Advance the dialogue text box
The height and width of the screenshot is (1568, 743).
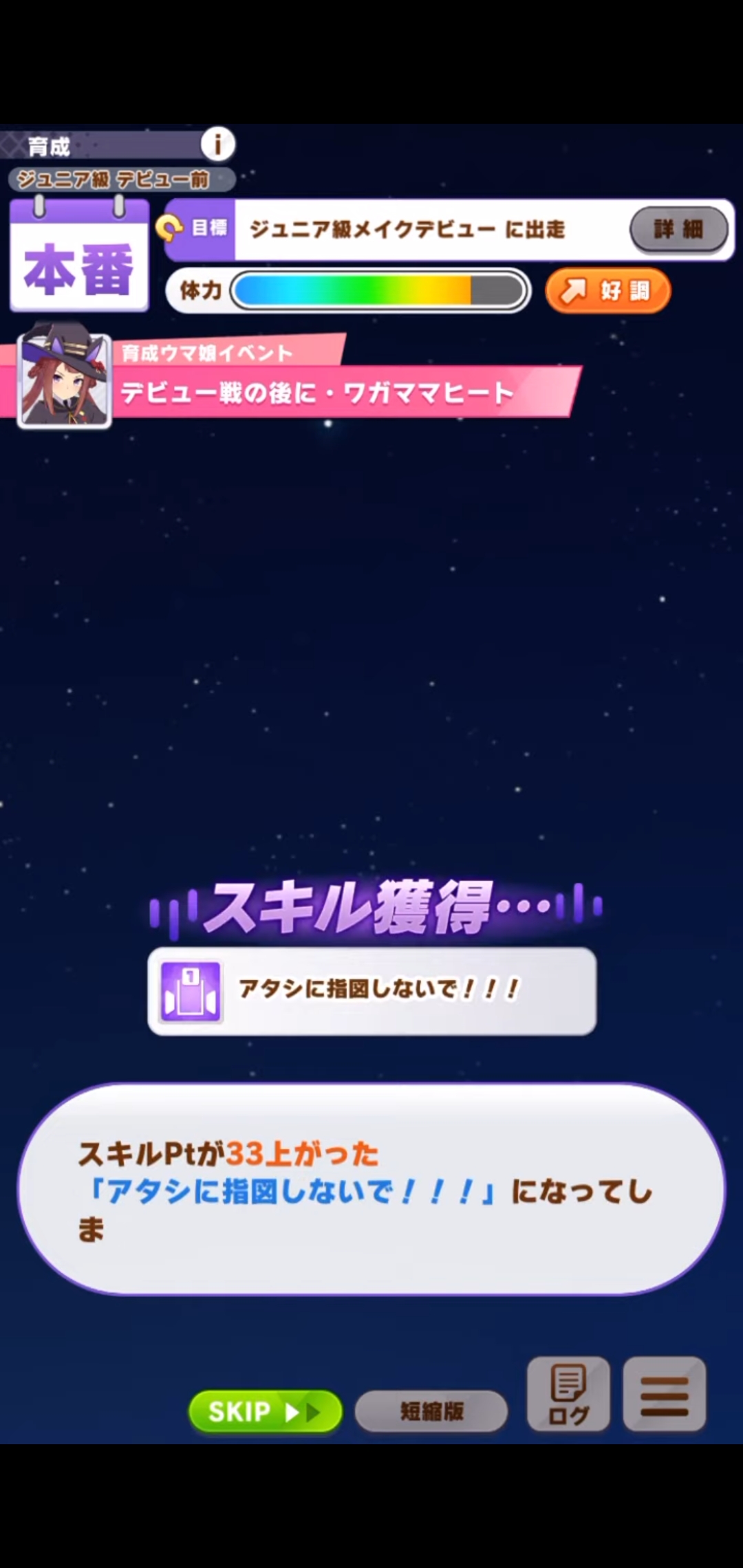[371, 1190]
